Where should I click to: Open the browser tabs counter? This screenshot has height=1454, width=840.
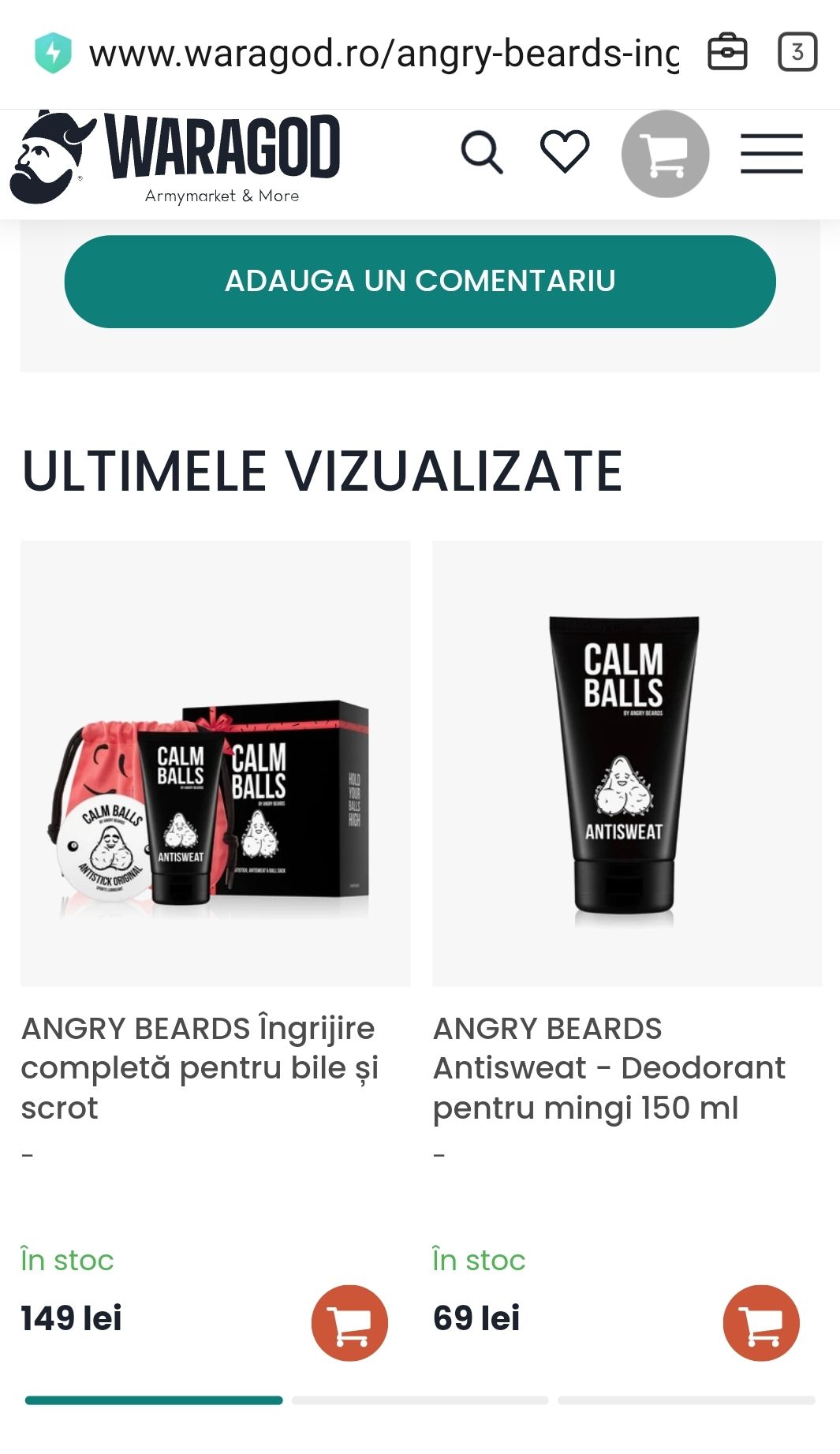(797, 53)
